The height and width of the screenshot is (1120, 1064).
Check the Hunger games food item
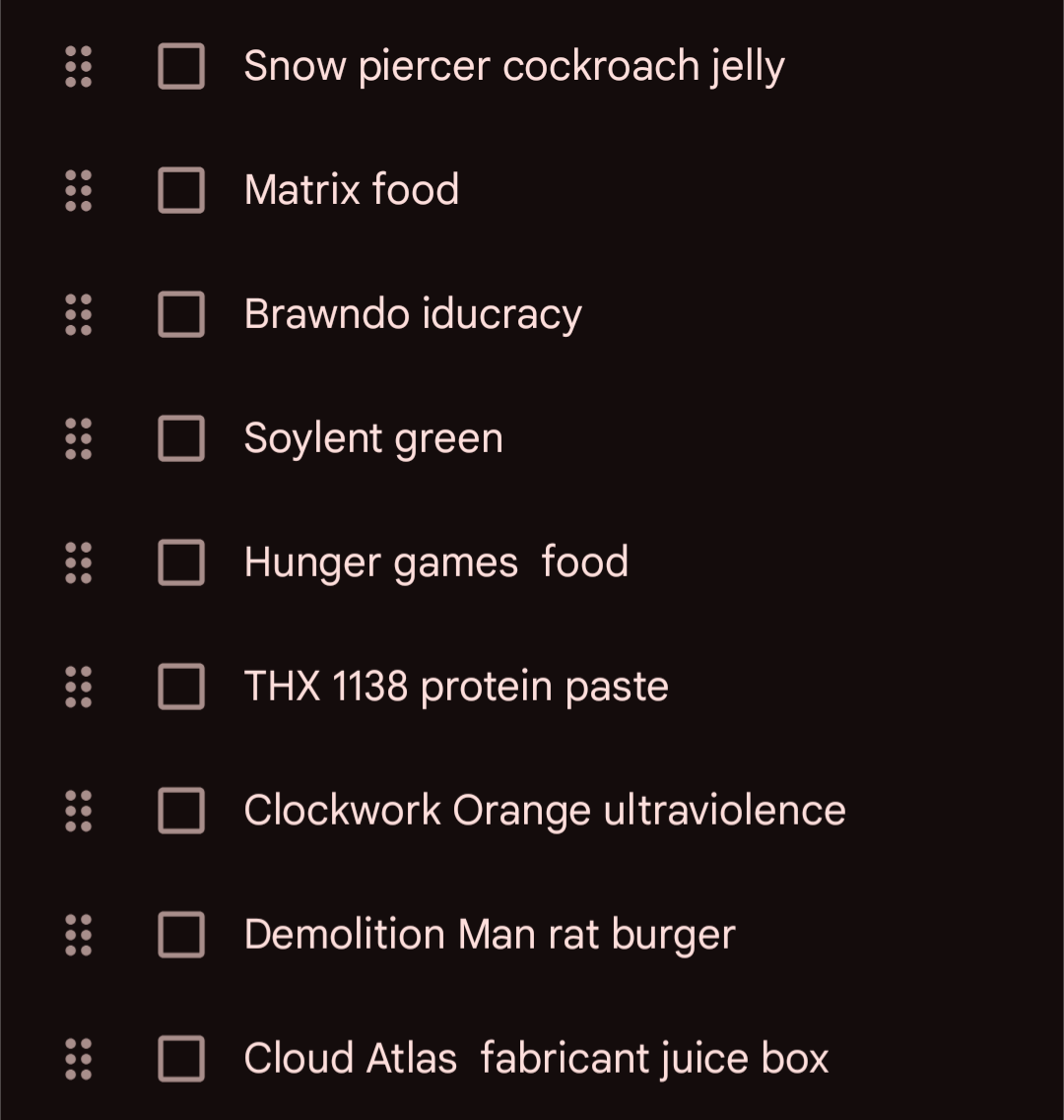point(181,562)
